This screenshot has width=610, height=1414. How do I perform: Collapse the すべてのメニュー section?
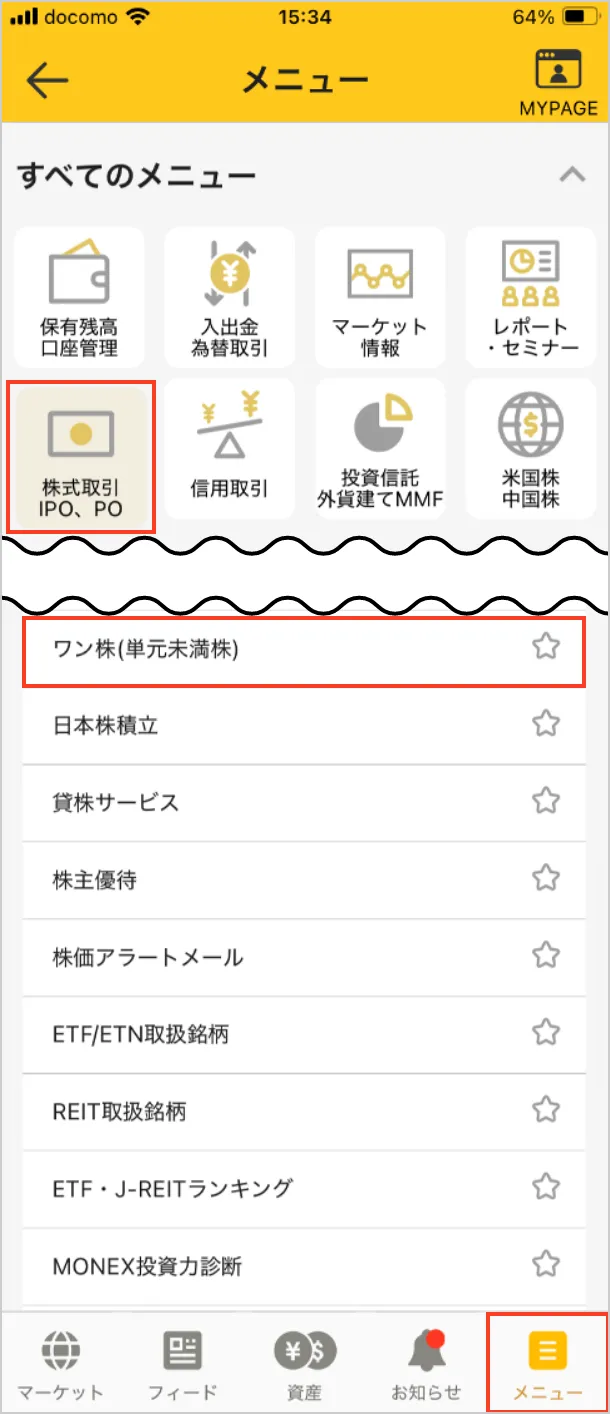[x=572, y=176]
